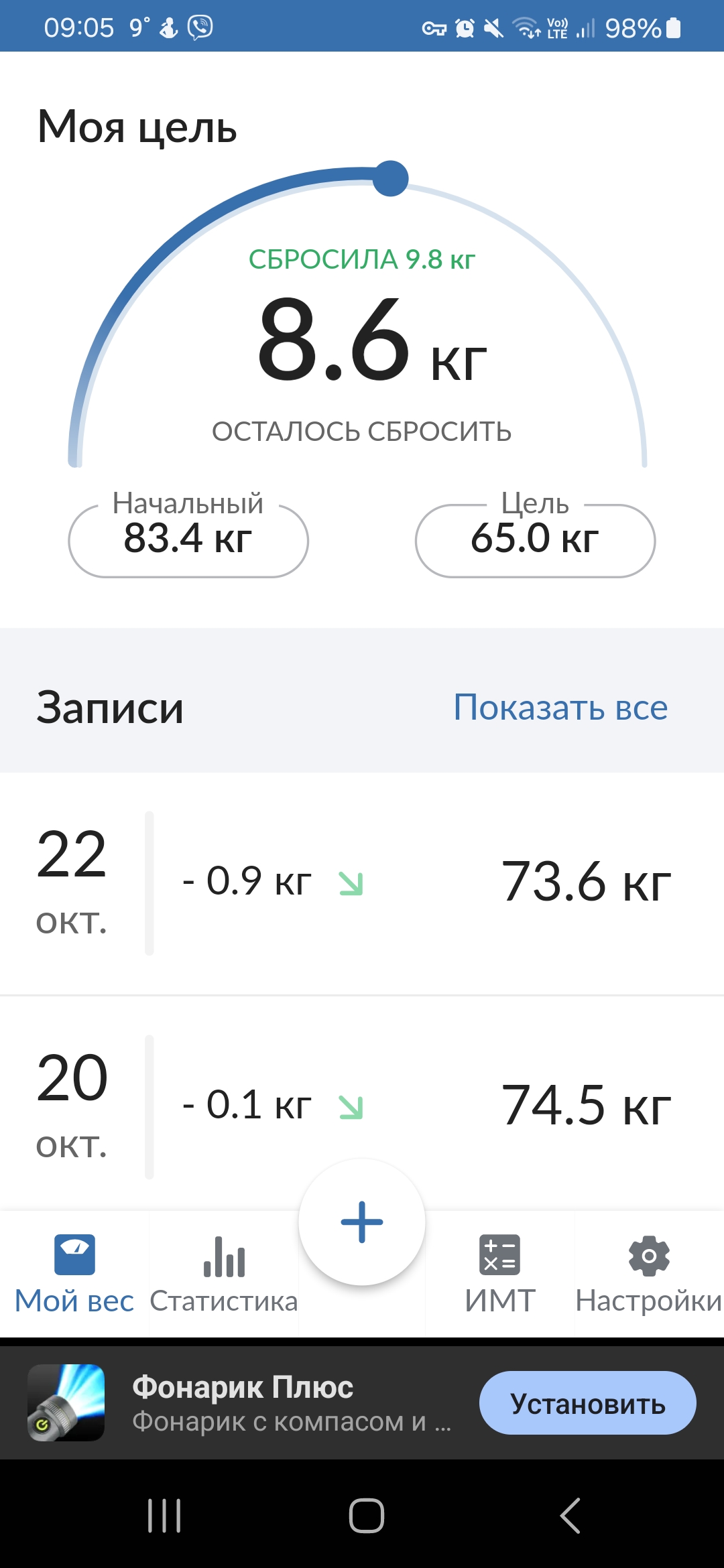The image size is (724, 1568).
Task: Tap the Цель weight field showing 65.0 кг
Action: pos(534,539)
